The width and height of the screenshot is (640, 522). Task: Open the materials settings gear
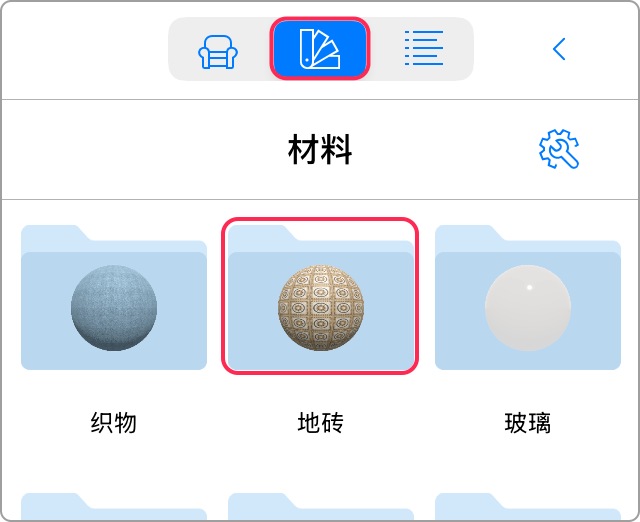tap(559, 150)
